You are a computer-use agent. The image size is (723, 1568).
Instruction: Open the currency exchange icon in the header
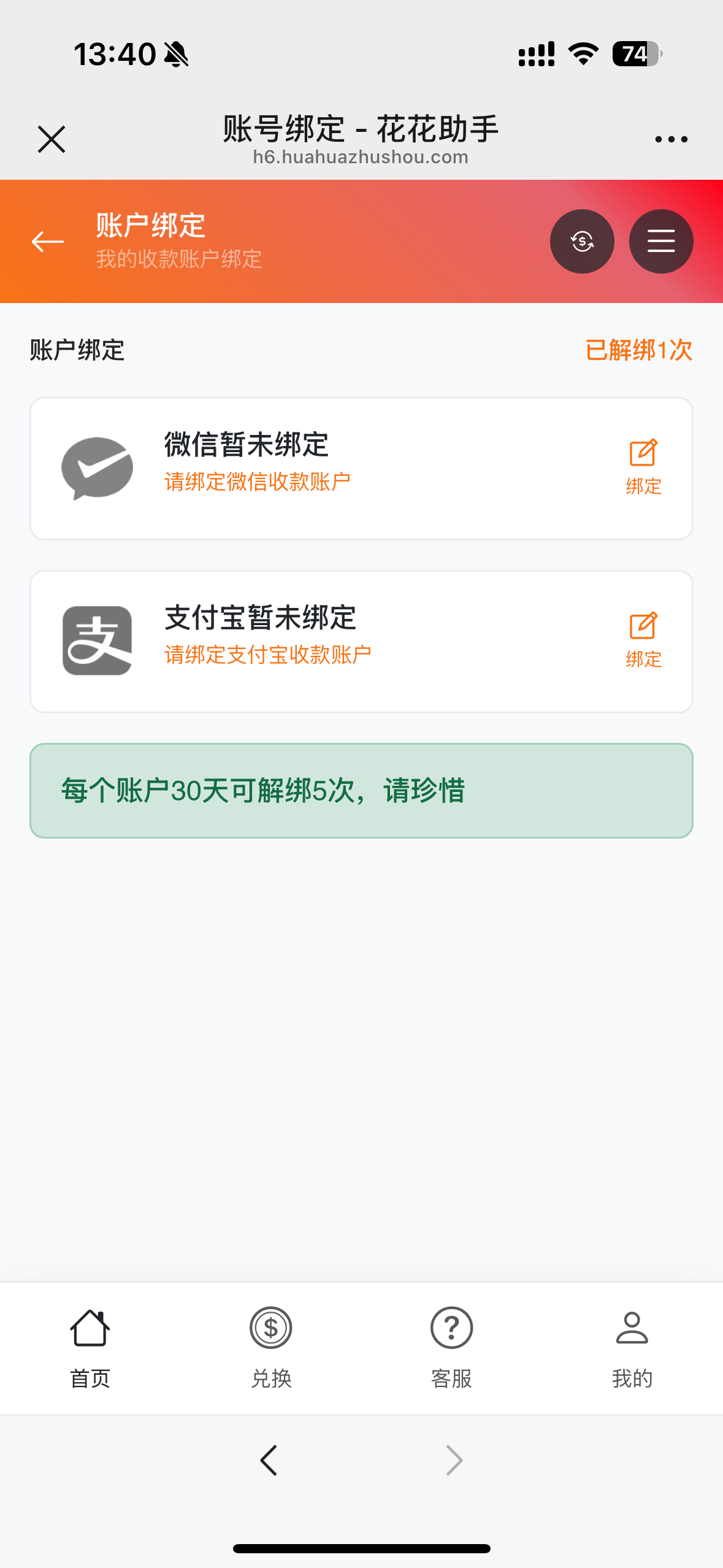click(x=581, y=241)
